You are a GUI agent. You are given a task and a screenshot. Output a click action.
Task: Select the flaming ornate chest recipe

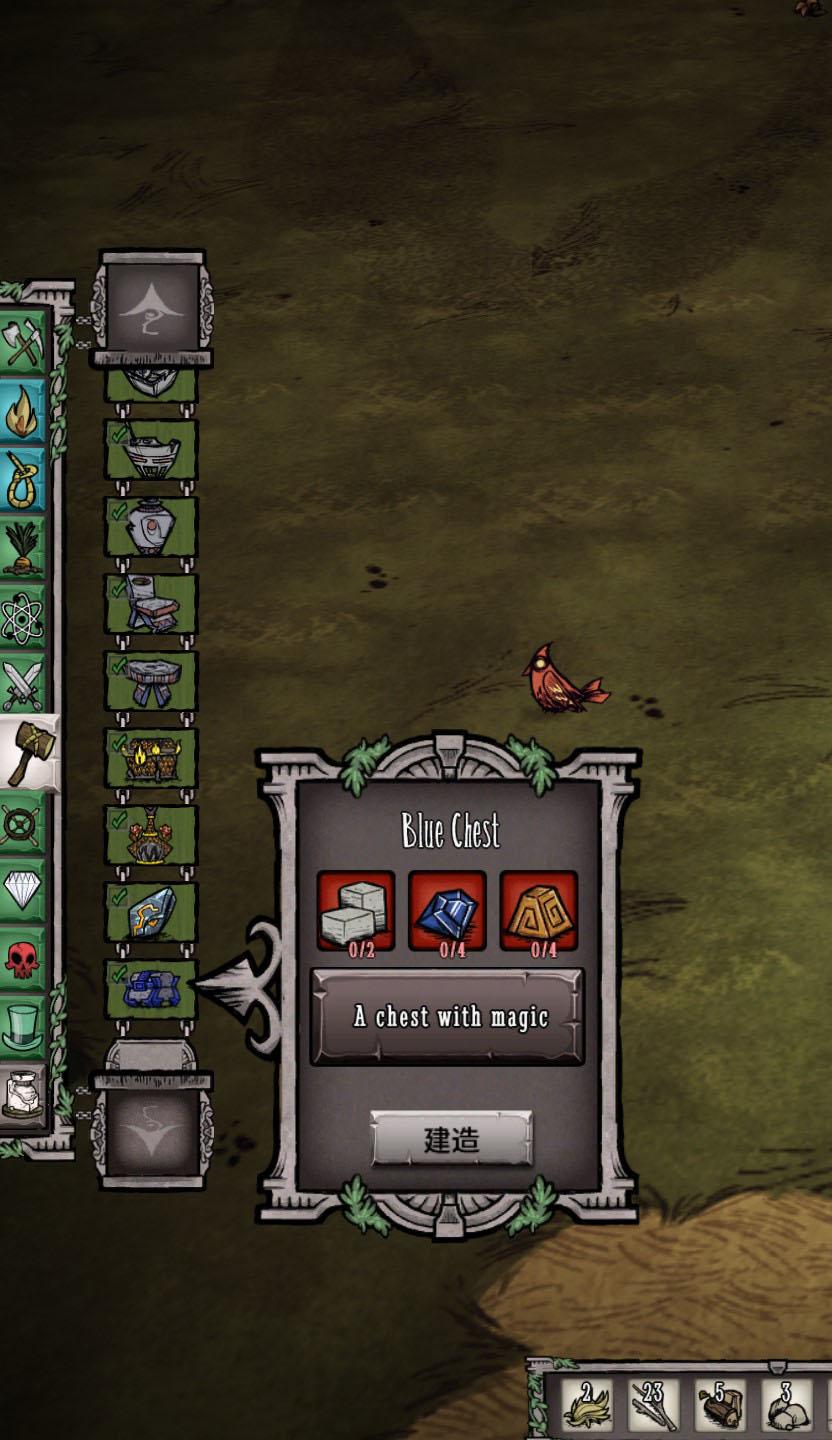click(151, 757)
